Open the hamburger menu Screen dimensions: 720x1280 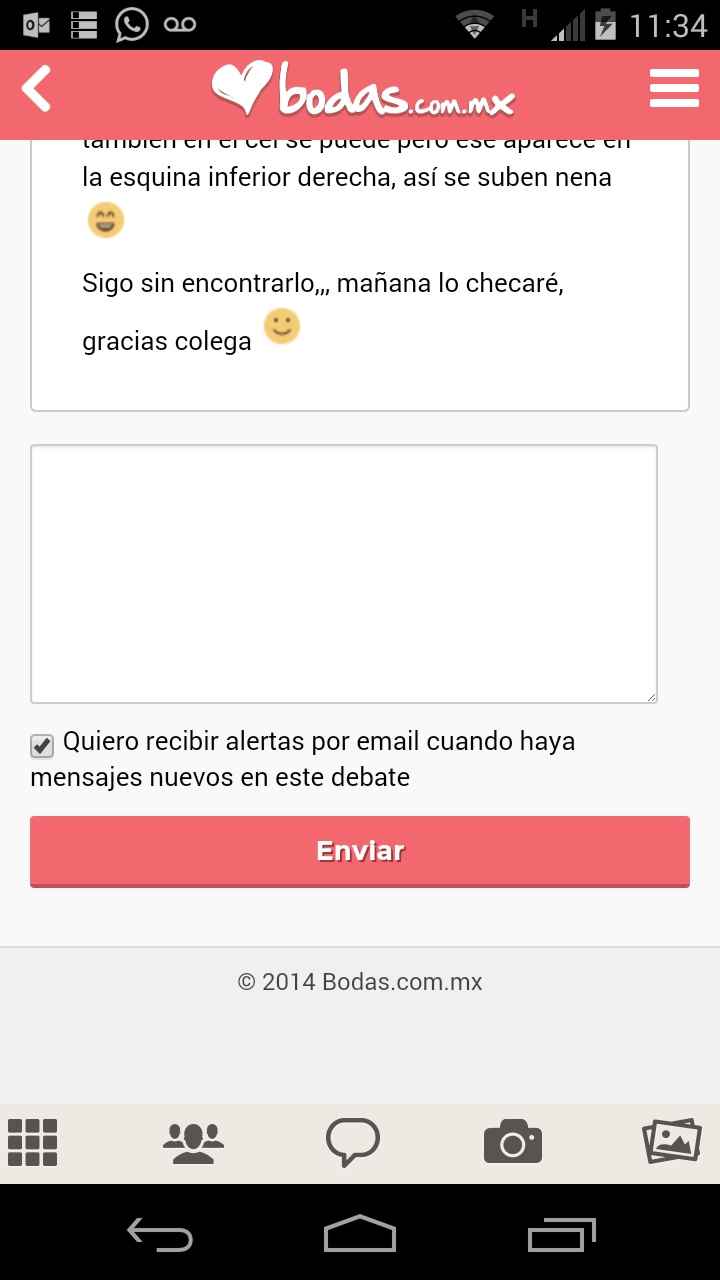tap(674, 88)
